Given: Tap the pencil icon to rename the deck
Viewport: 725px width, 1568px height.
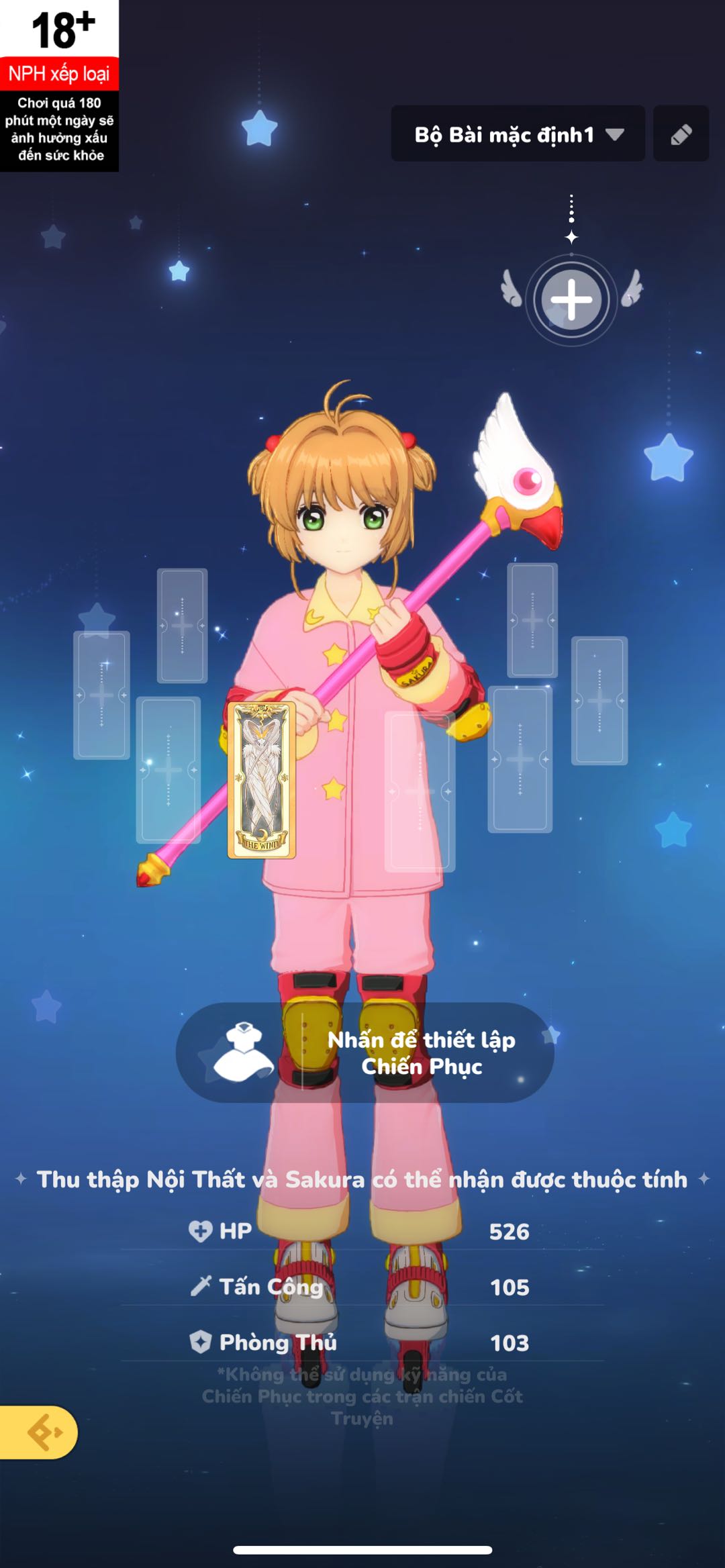Looking at the screenshot, I should [681, 134].
